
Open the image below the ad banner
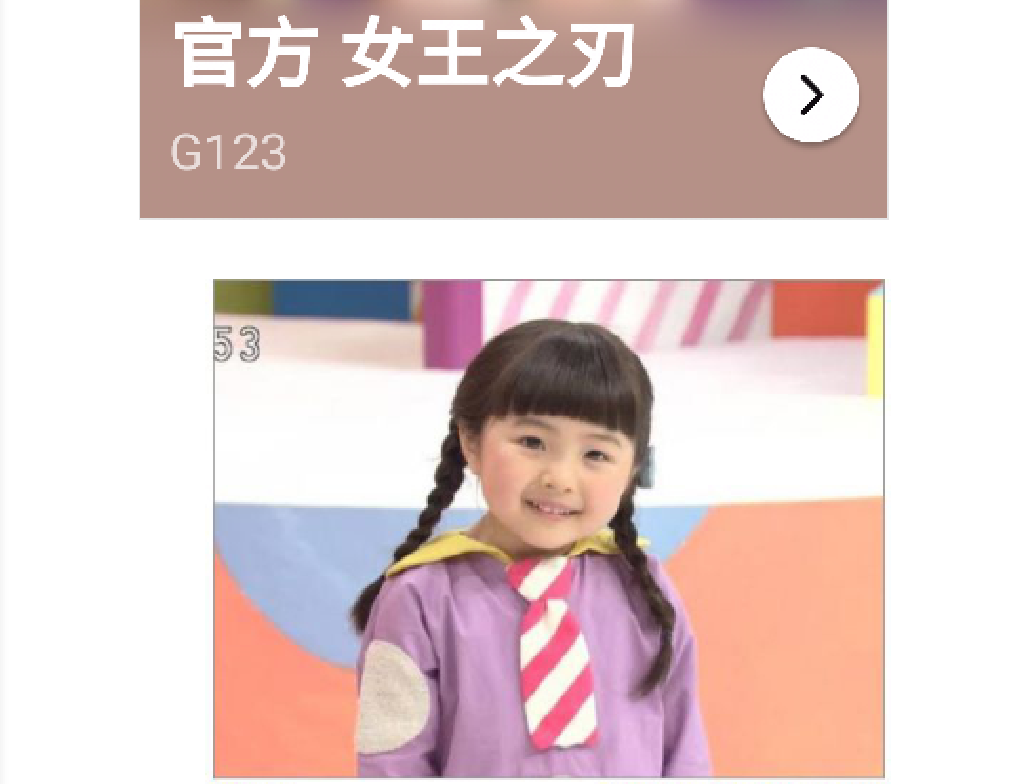pos(548,528)
